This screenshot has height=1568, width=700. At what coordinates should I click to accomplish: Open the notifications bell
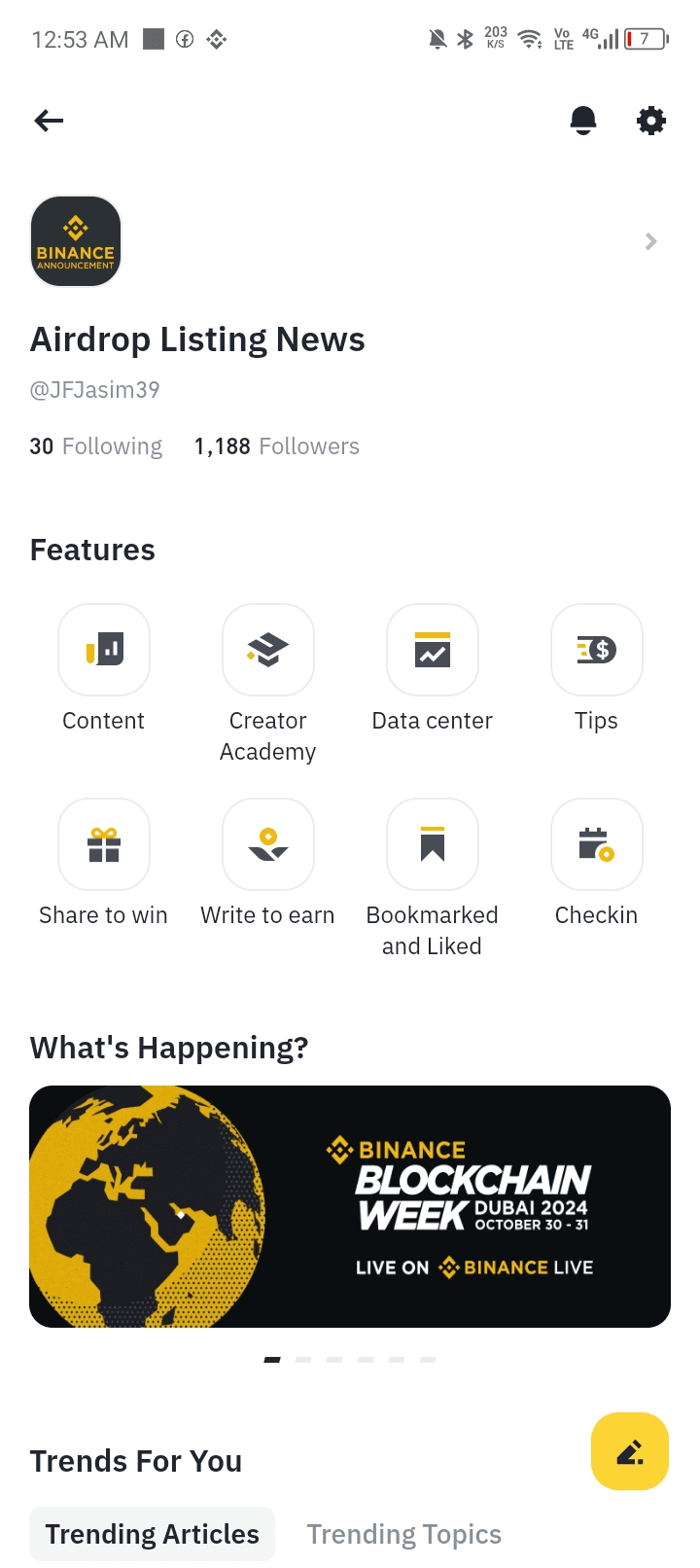coord(583,121)
